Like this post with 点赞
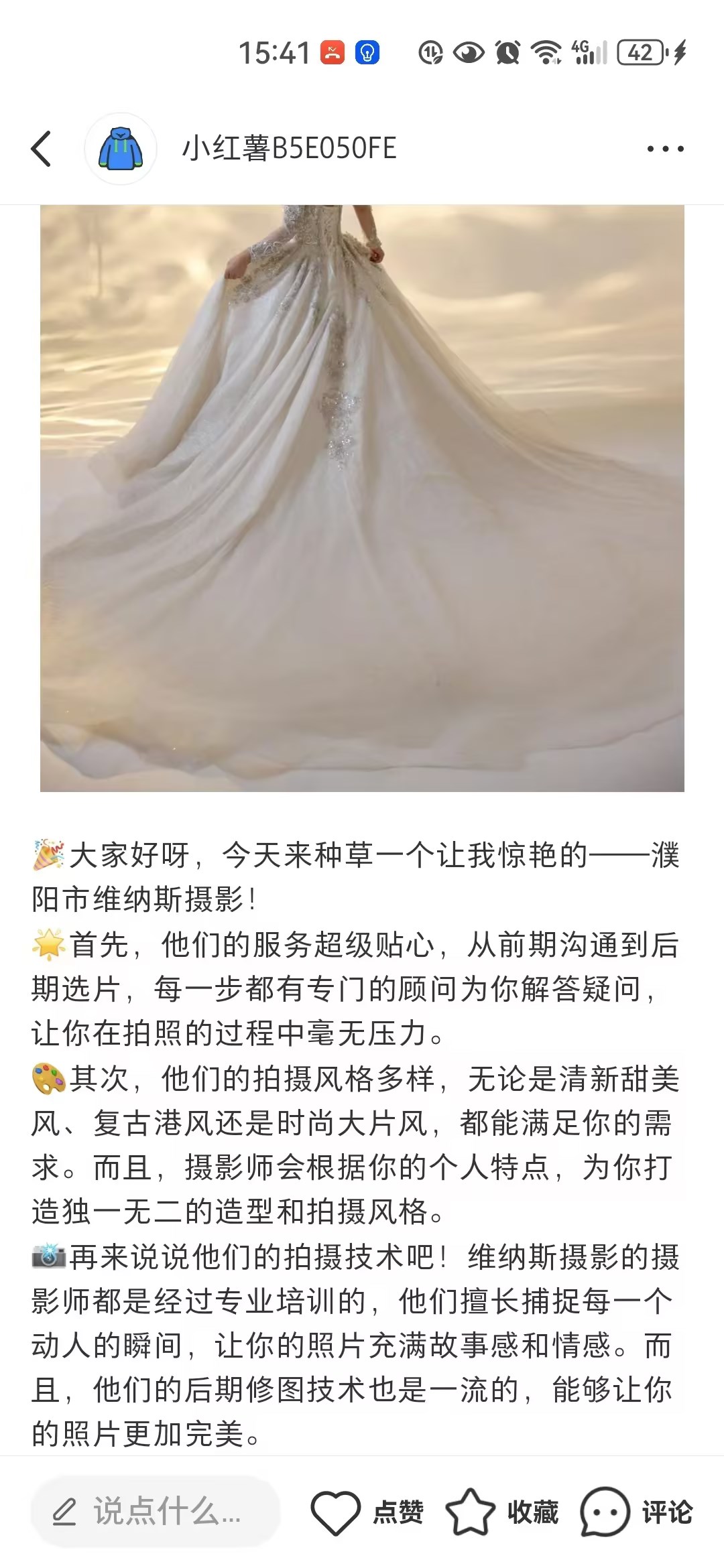Screen dimensions: 724x1568 [x=367, y=1512]
